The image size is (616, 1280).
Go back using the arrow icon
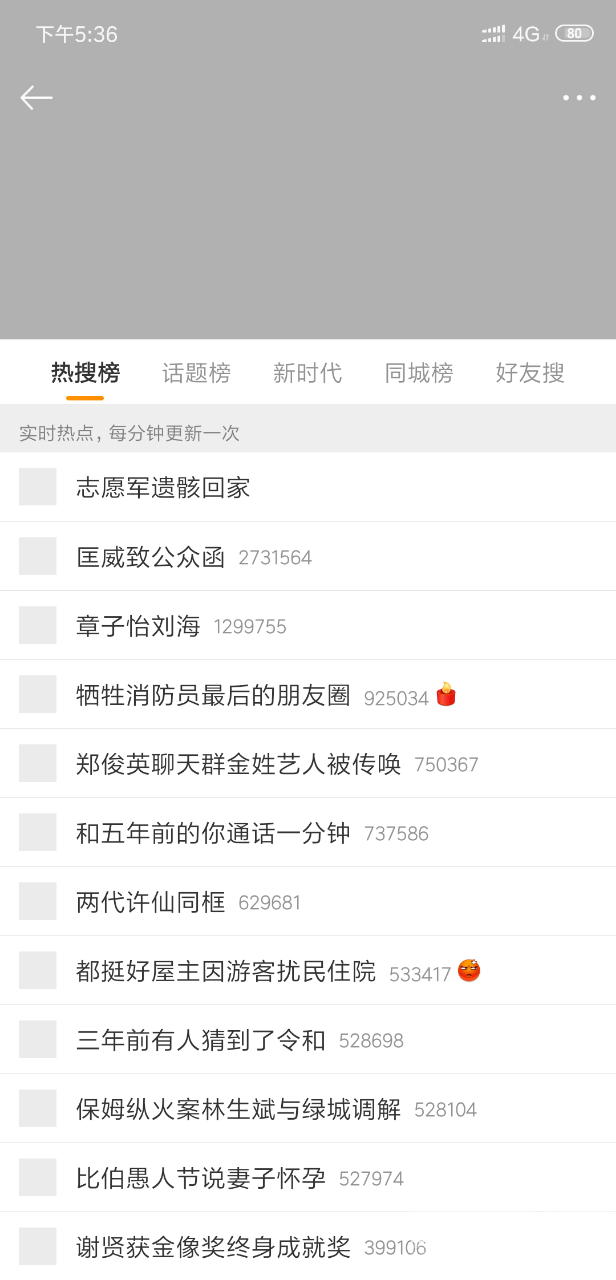(x=36, y=97)
